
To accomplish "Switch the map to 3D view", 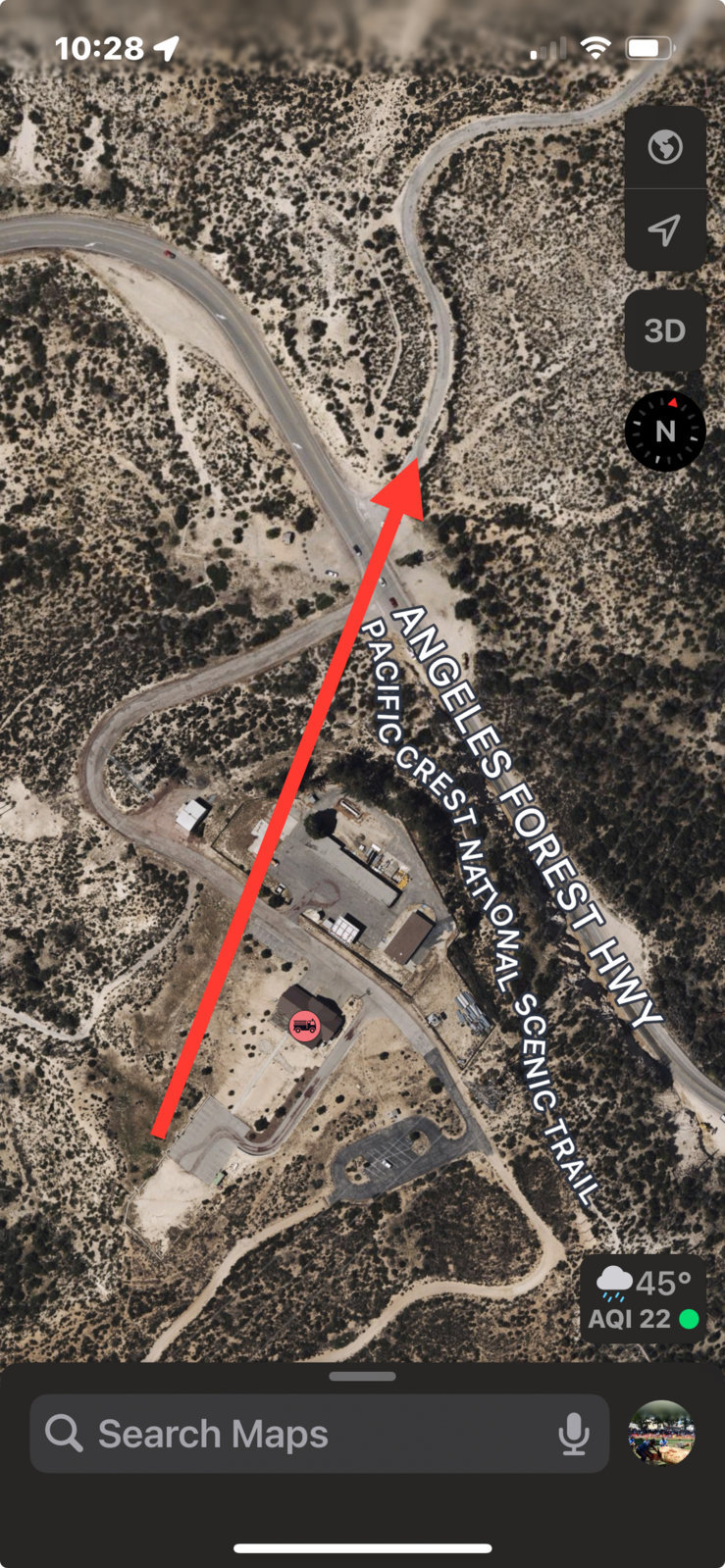I will coord(665,330).
